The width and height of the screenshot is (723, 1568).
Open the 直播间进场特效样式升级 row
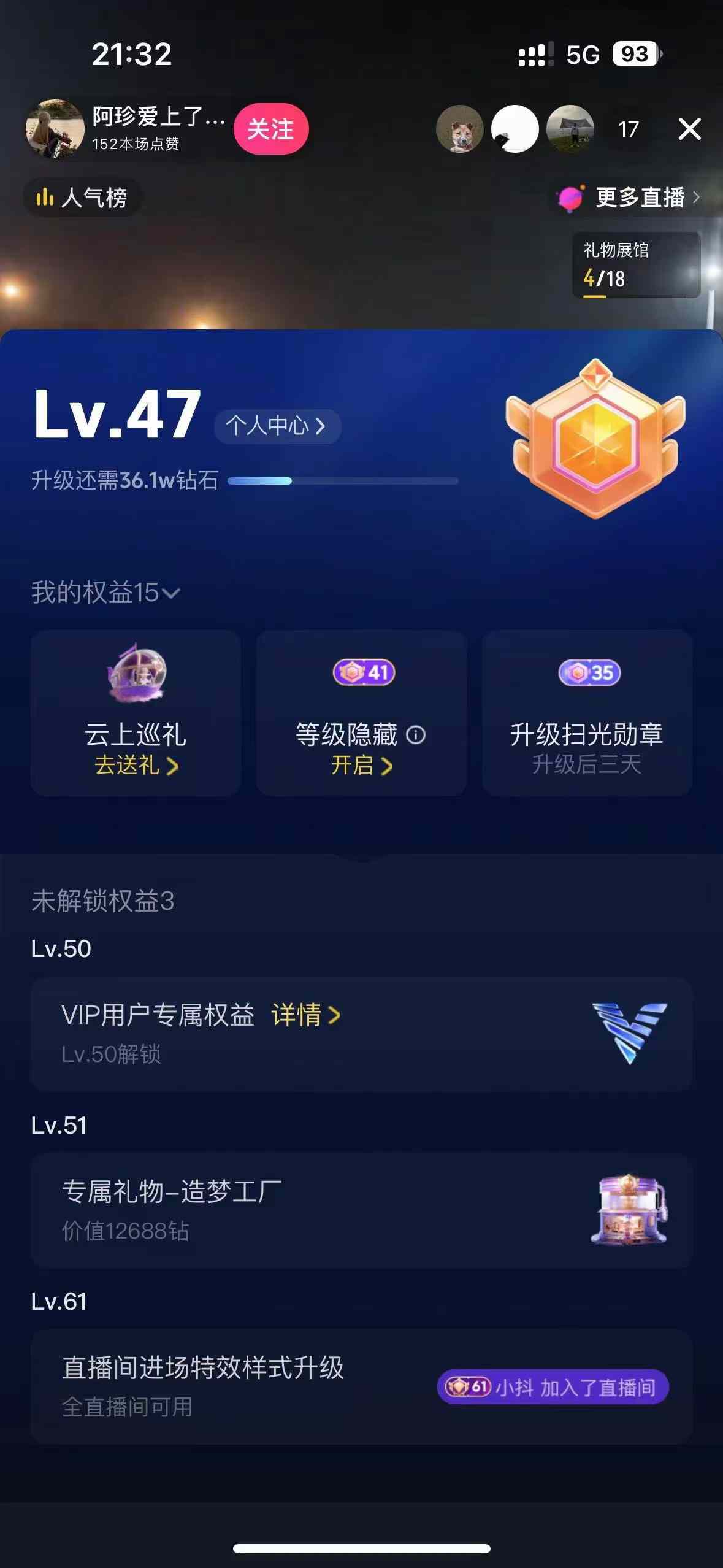361,1387
